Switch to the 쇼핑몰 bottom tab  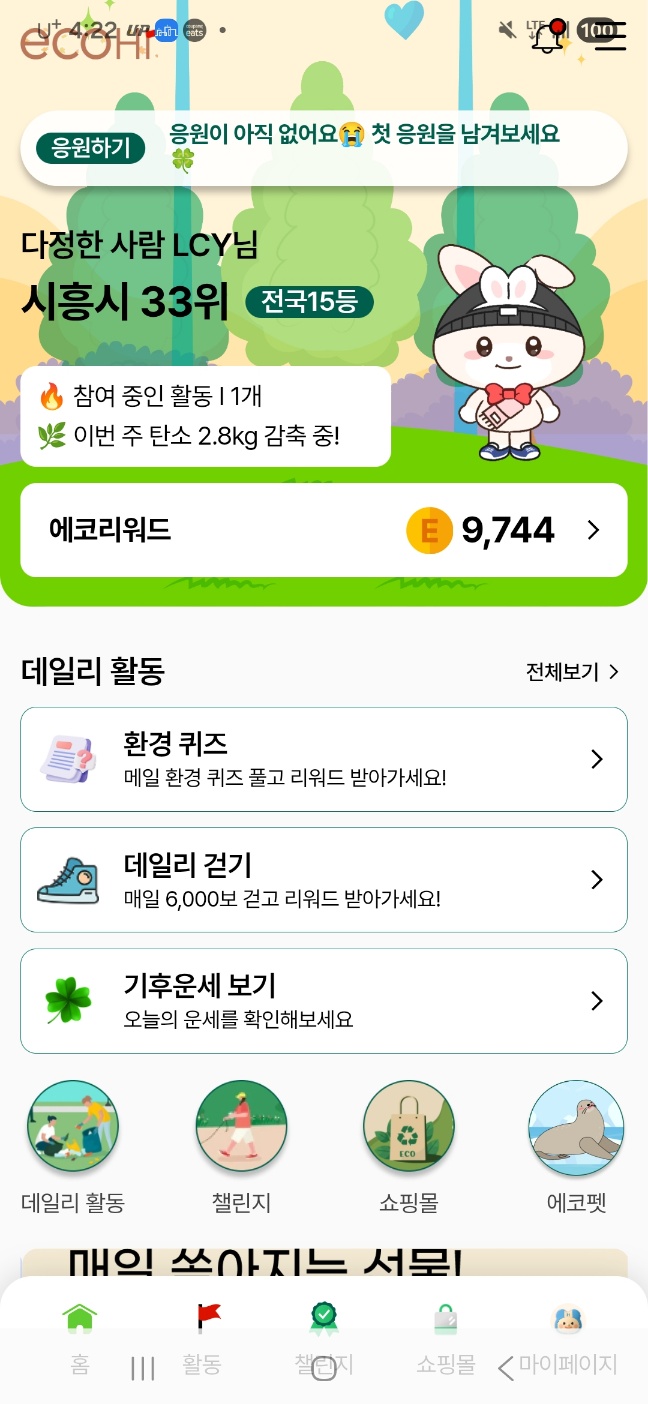[x=445, y=1337]
